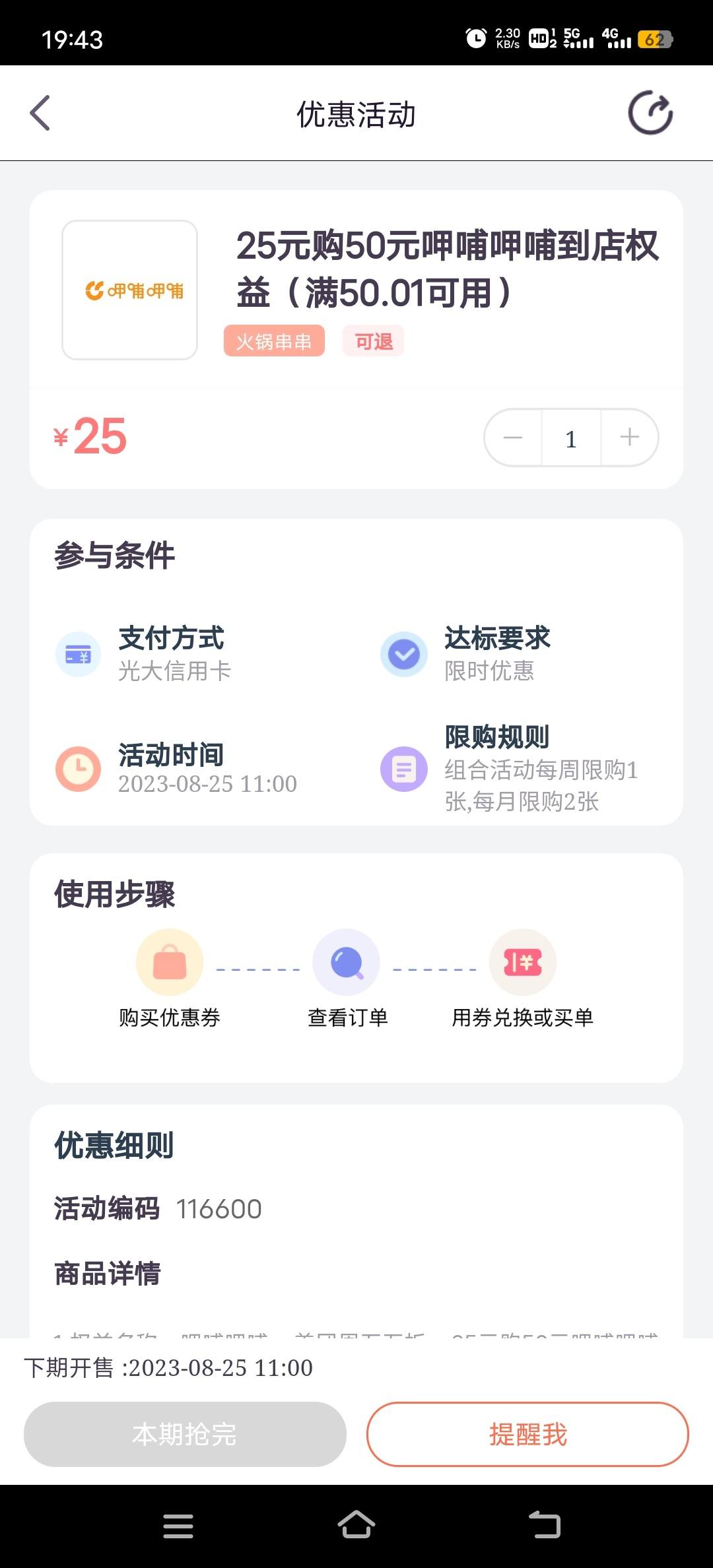Share this promotion via the top-right icon
The height and width of the screenshot is (1568, 713).
(650, 113)
